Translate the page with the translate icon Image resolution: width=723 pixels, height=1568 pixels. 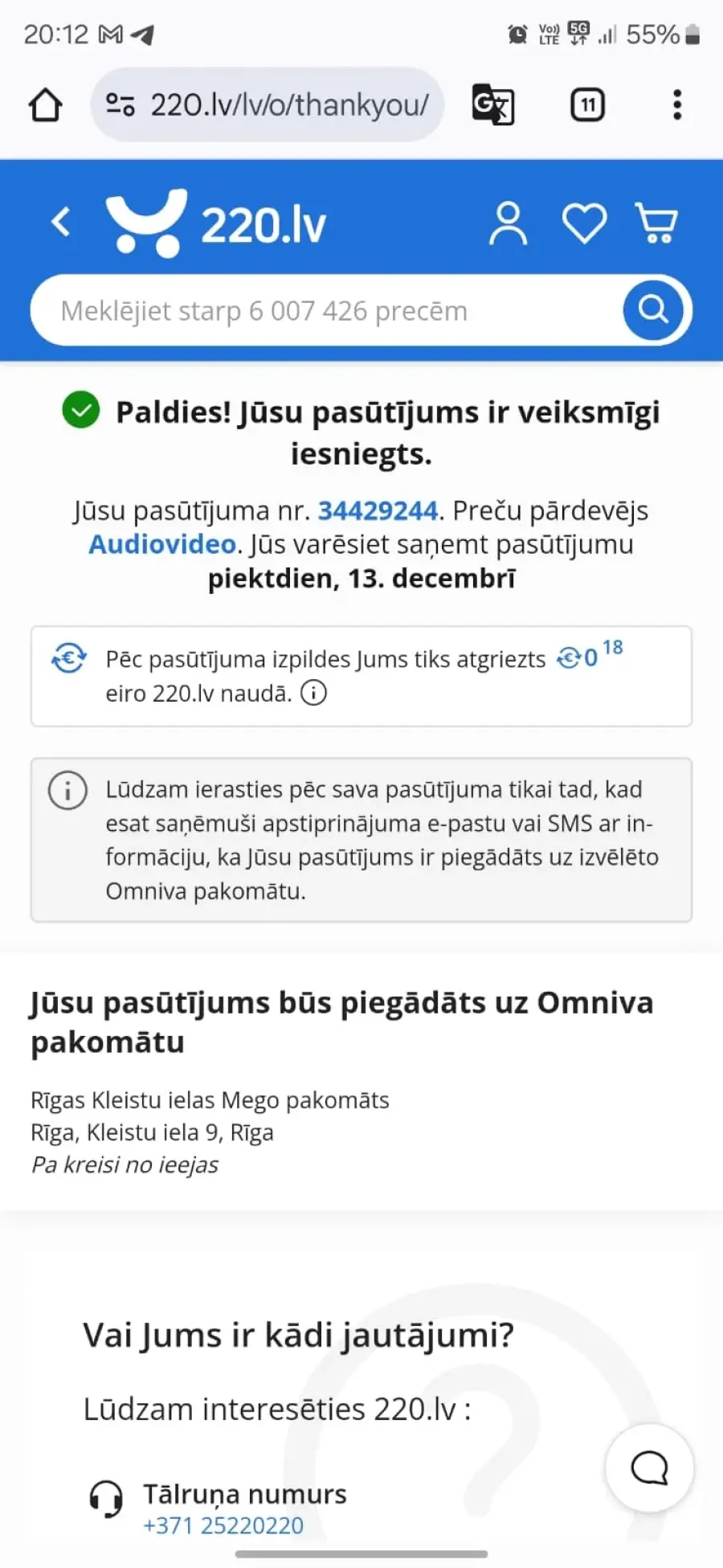pyautogui.click(x=492, y=104)
